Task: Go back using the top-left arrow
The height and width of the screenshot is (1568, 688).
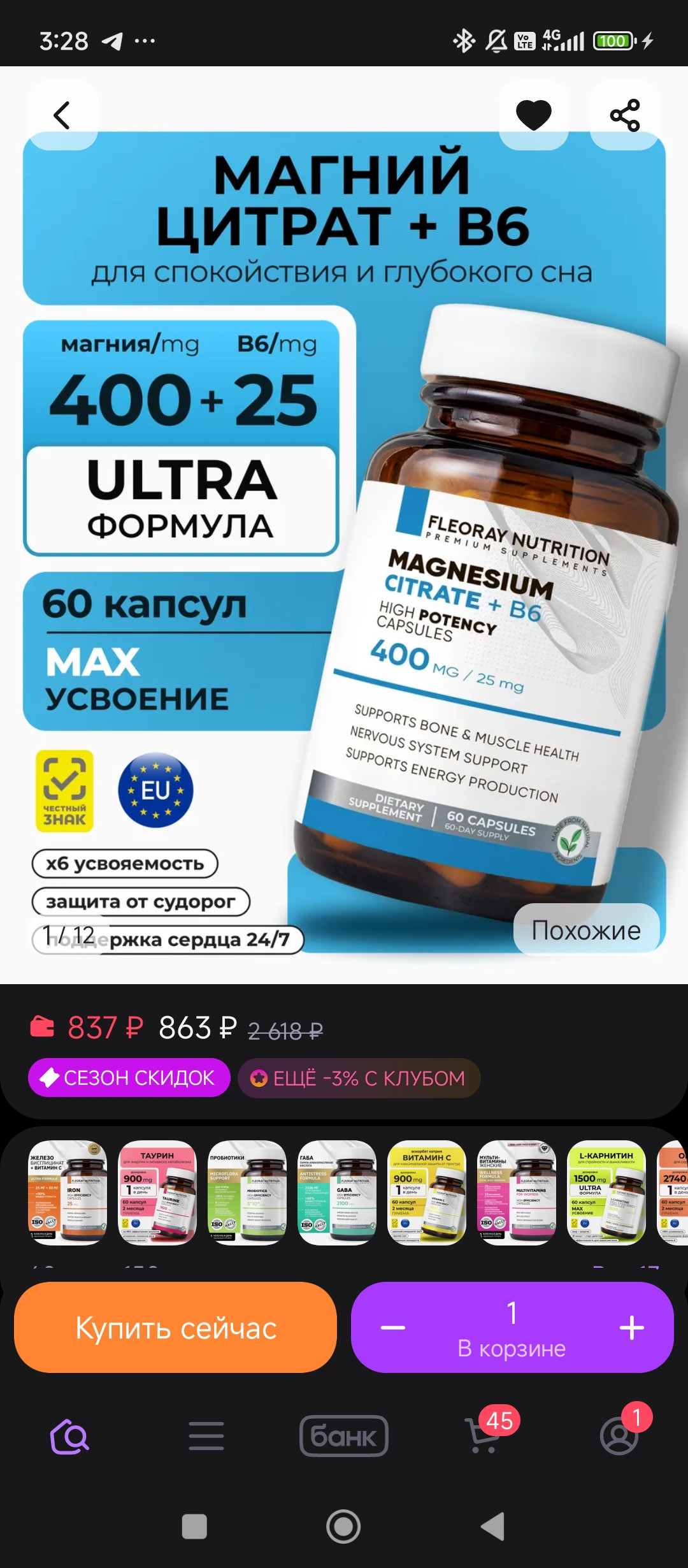Action: [x=62, y=115]
